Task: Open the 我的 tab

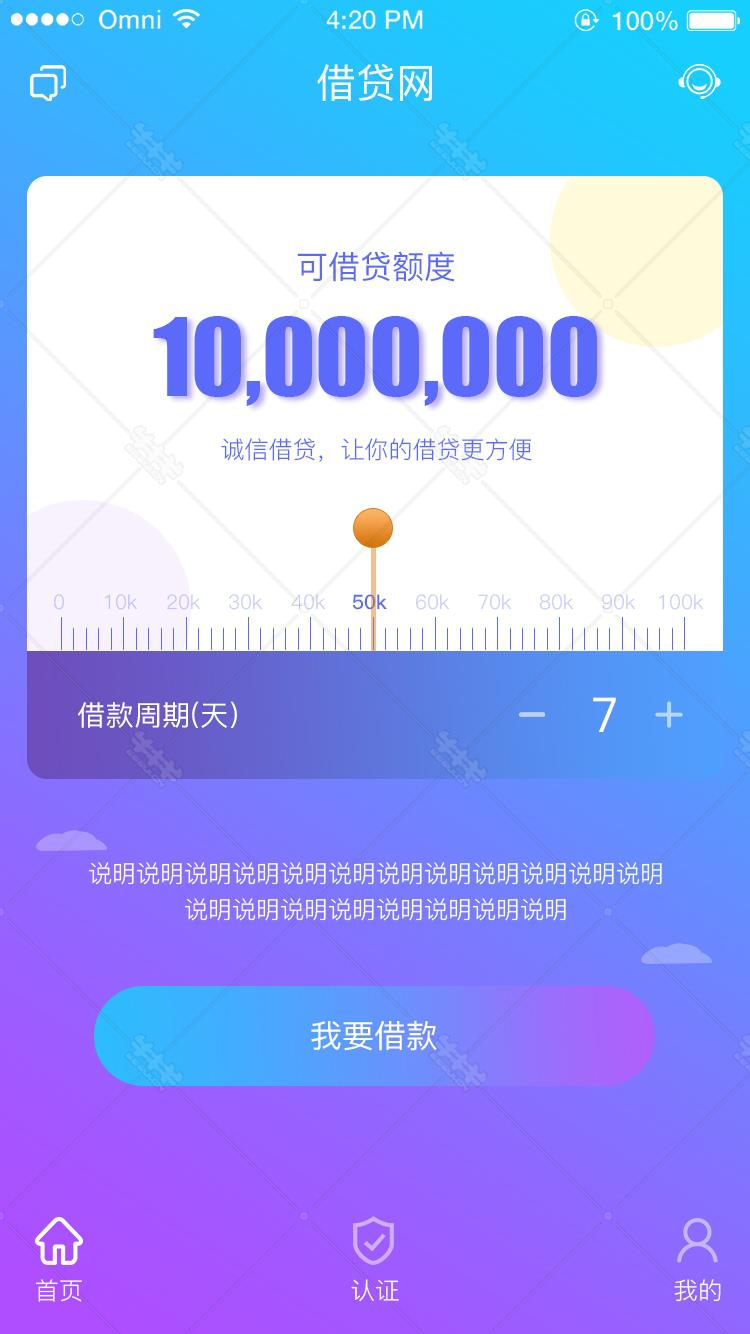Action: pos(697,1259)
